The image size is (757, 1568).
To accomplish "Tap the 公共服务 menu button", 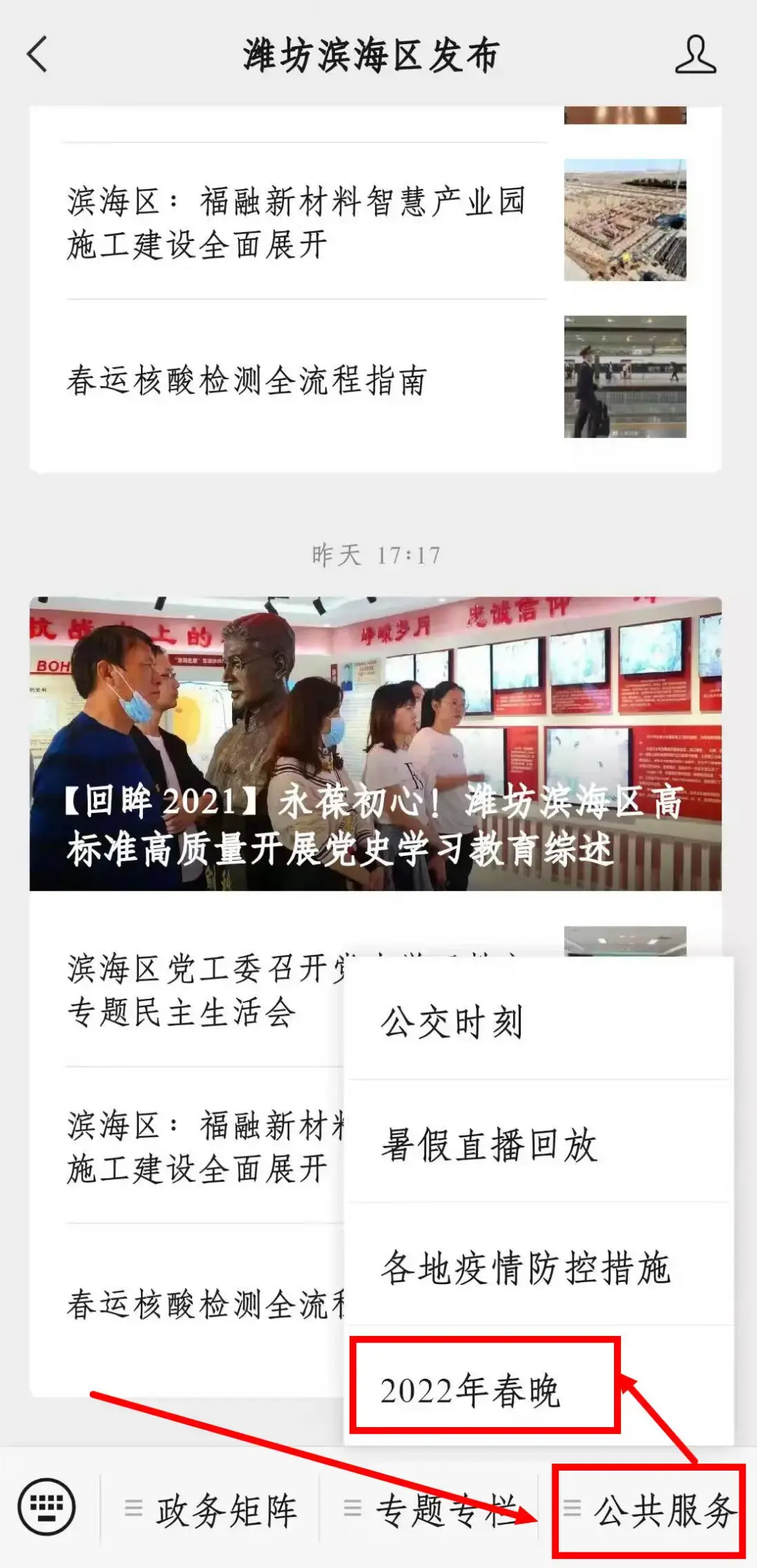I will point(650,1509).
